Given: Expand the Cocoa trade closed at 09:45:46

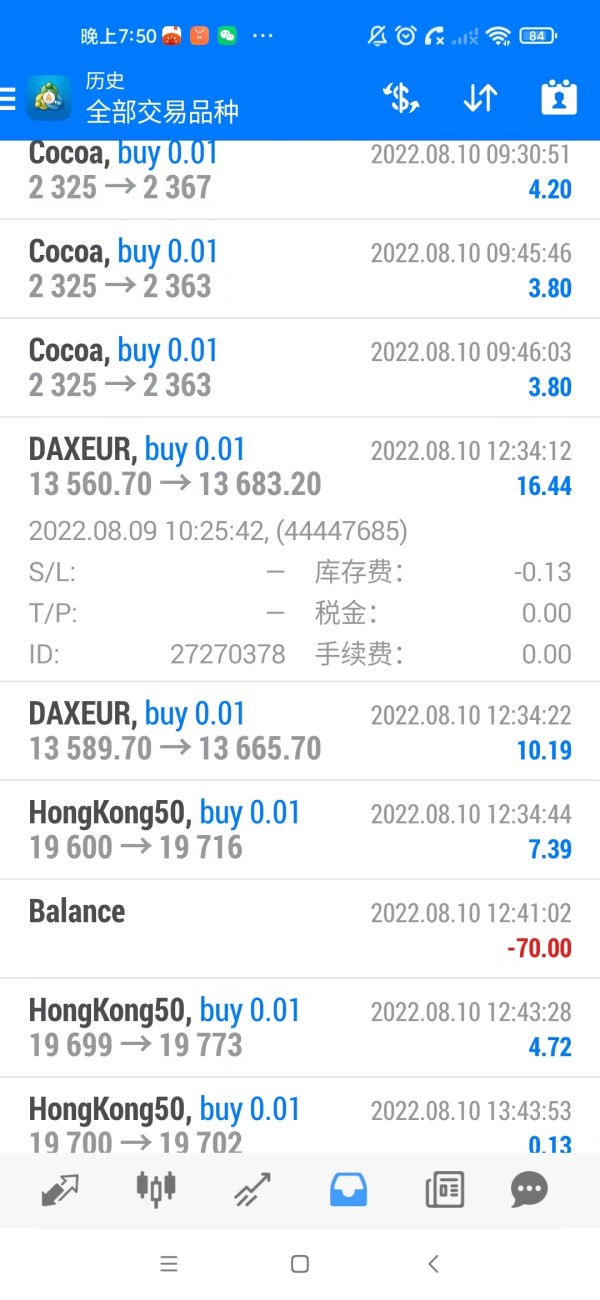Looking at the screenshot, I should tap(300, 269).
